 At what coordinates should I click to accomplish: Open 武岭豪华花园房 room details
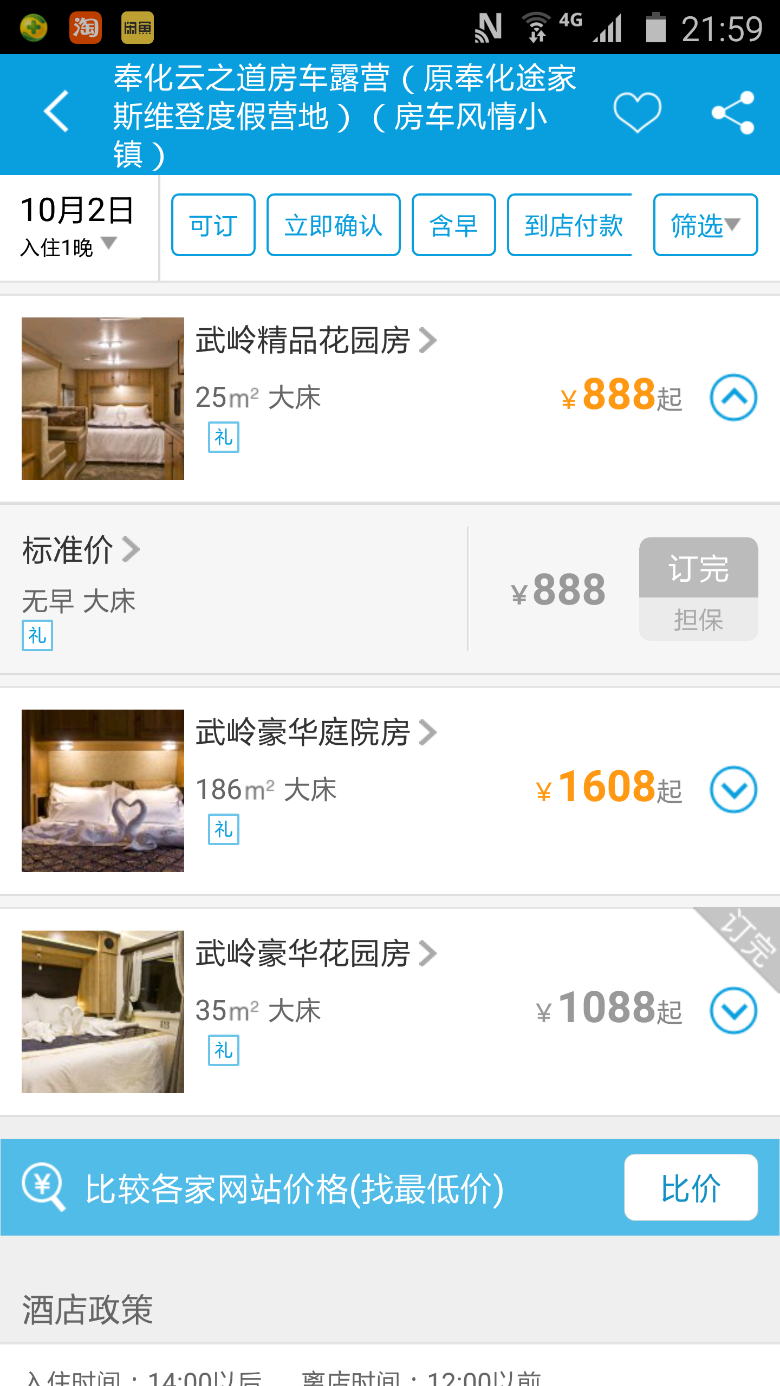pyautogui.click(x=316, y=953)
